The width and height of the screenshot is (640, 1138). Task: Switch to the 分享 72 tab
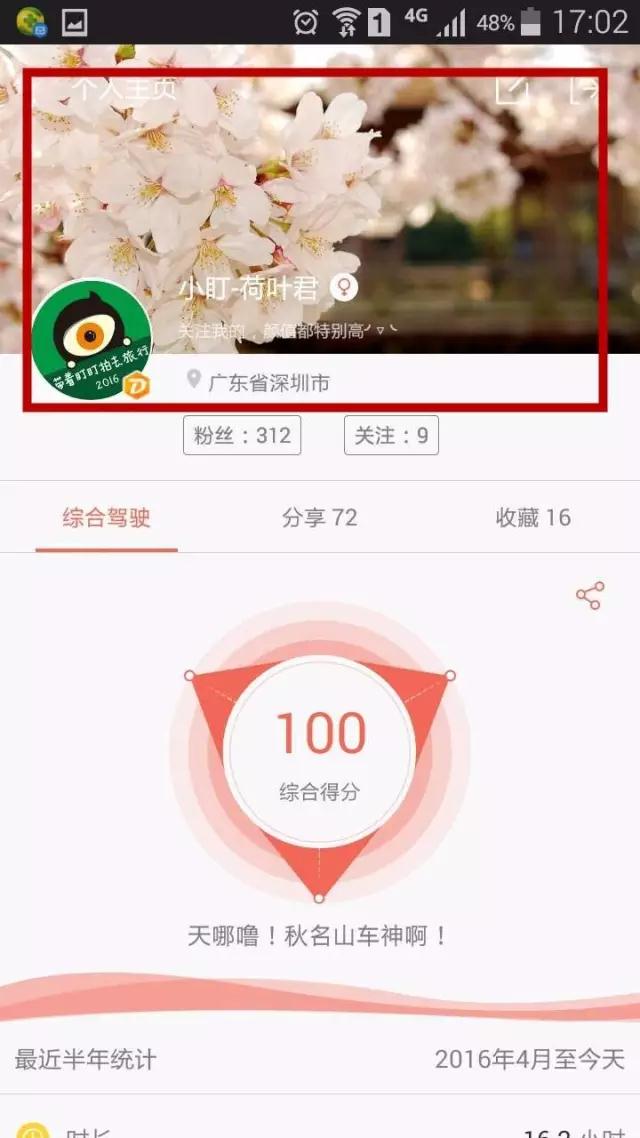point(319,517)
